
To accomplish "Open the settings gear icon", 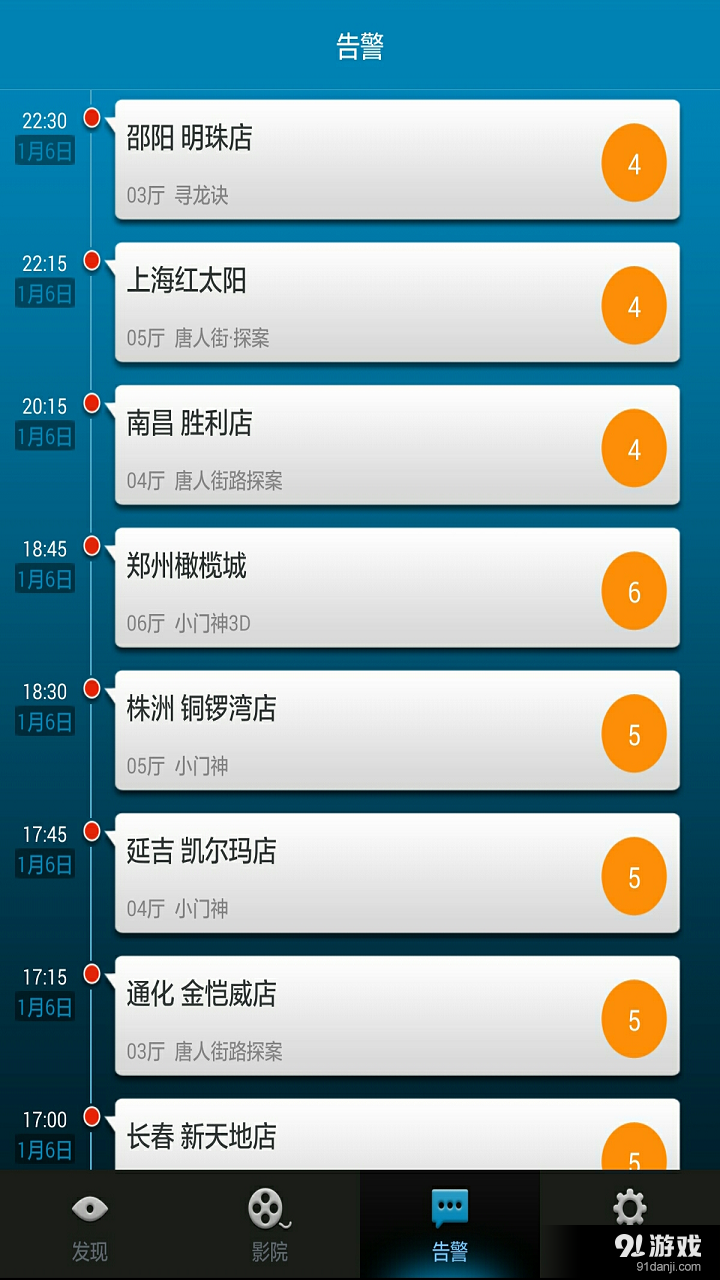I will (630, 1208).
